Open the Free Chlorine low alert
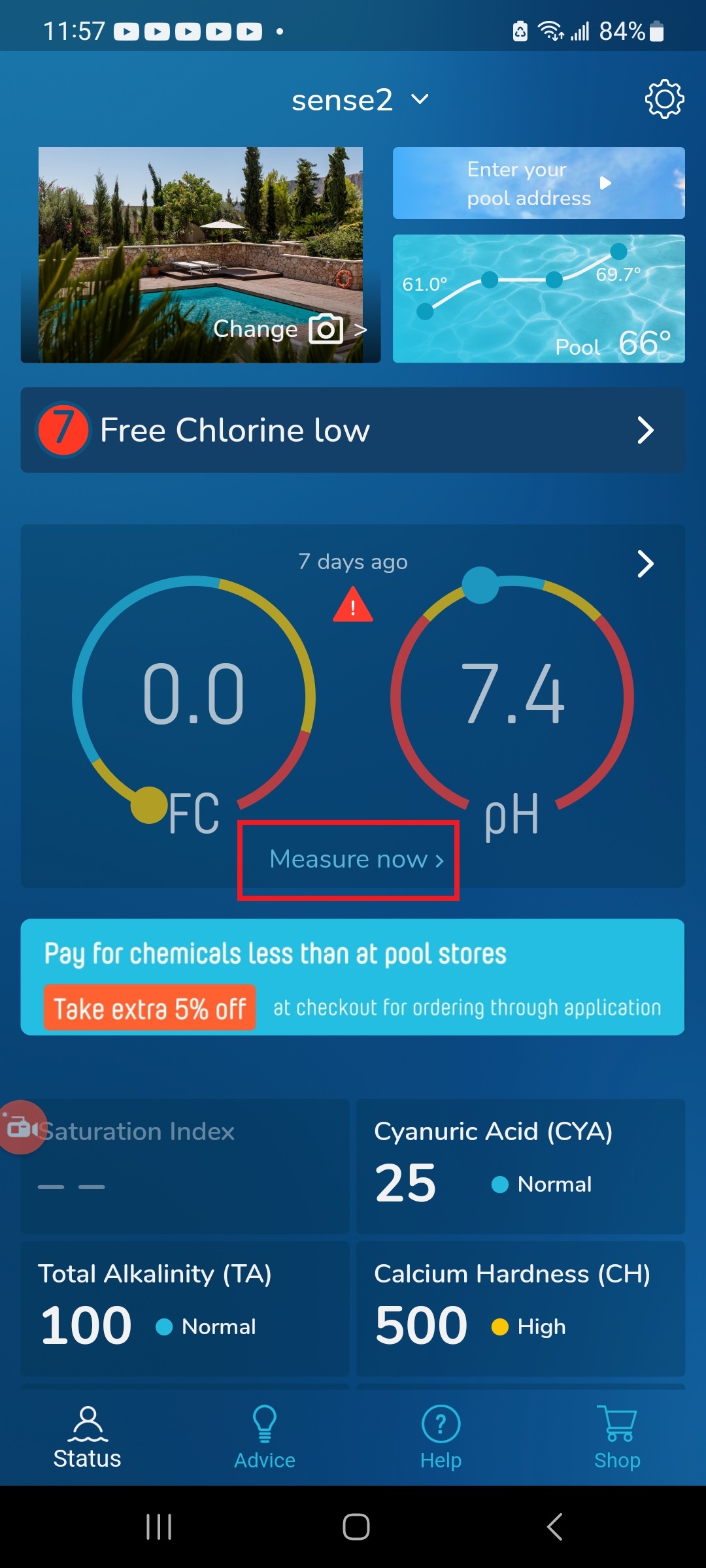 tap(353, 430)
